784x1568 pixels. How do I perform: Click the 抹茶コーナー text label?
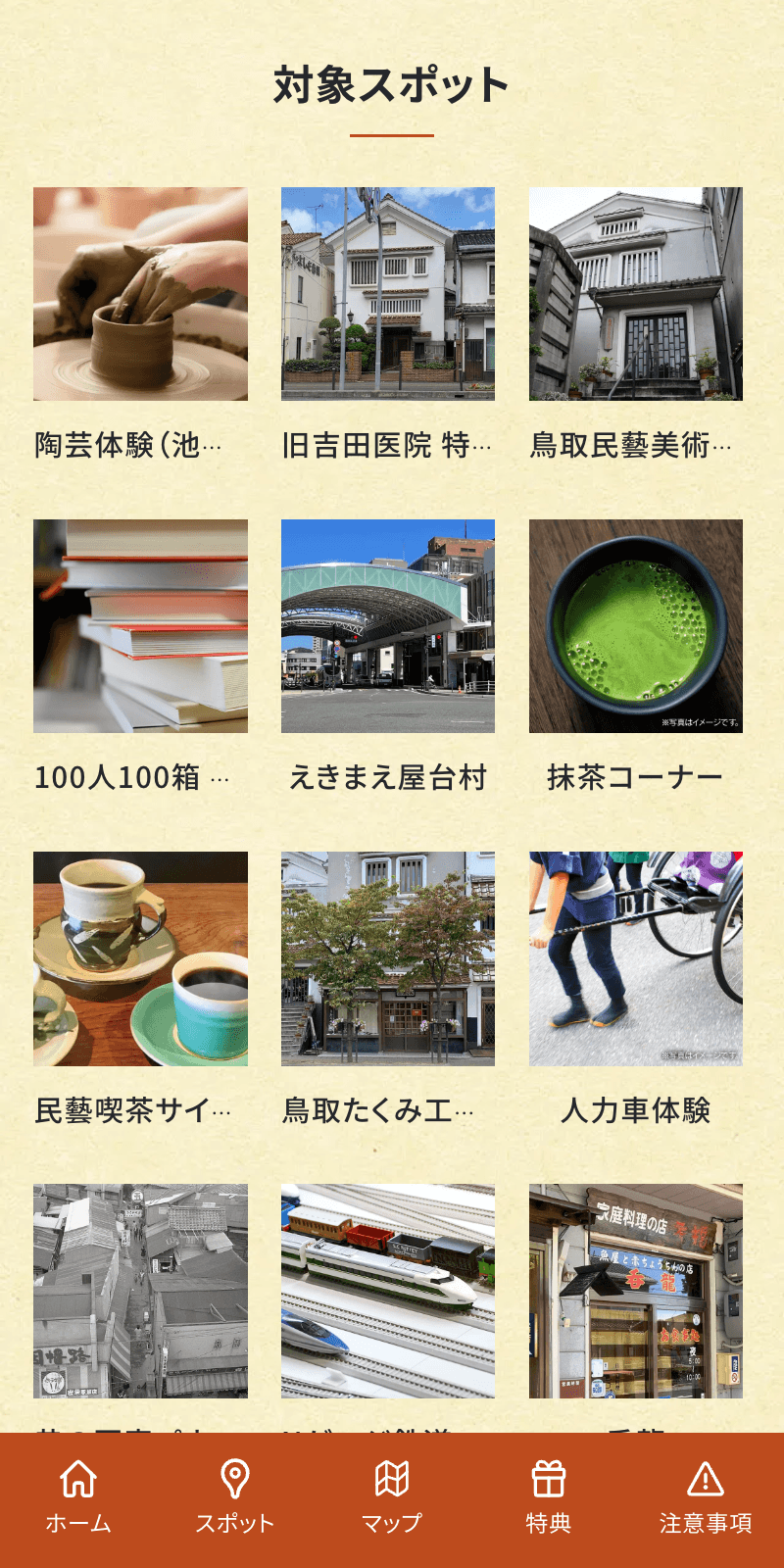637,775
